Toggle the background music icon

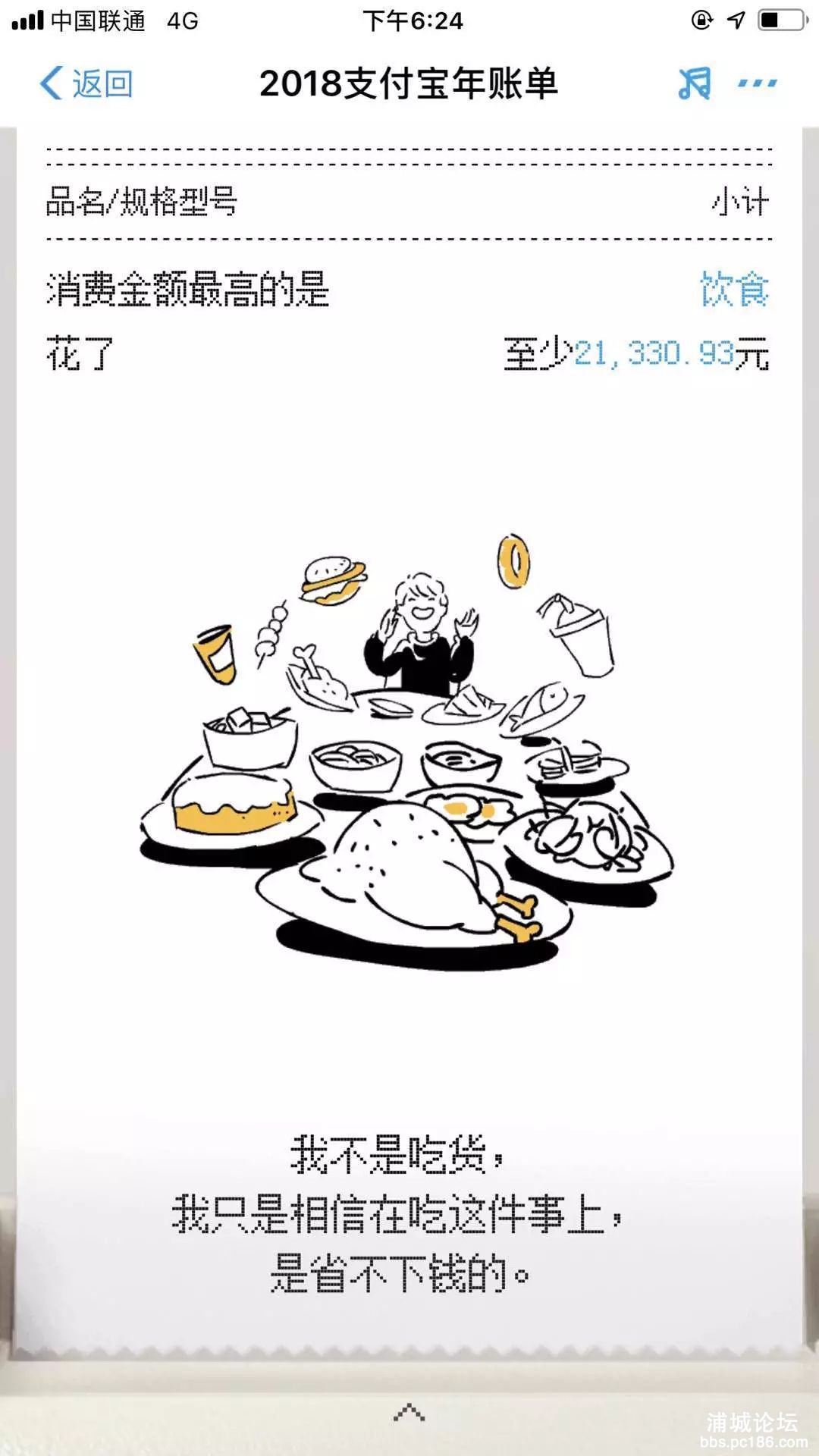(694, 83)
